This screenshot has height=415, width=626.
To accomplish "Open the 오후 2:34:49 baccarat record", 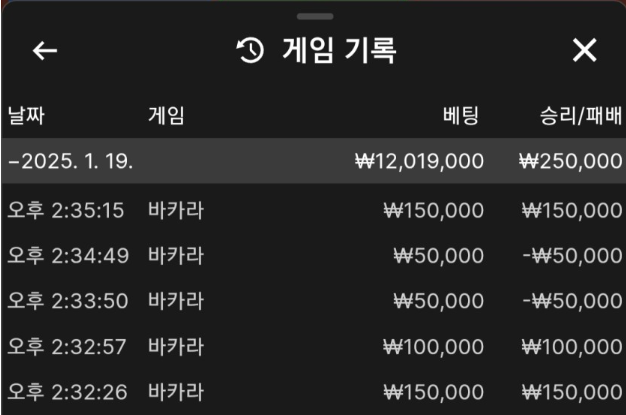I will coord(312,256).
